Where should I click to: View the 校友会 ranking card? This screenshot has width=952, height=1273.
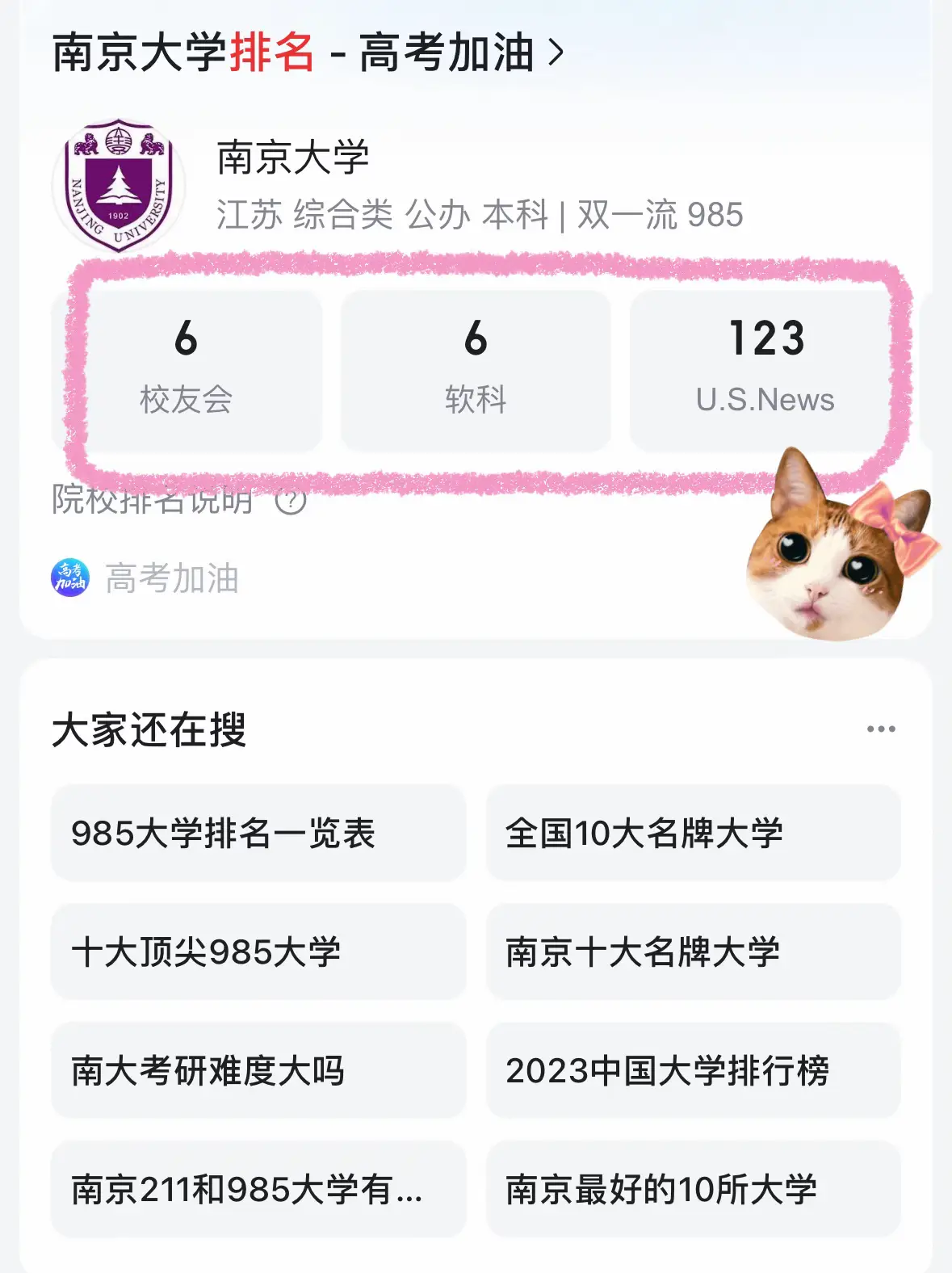click(x=187, y=370)
